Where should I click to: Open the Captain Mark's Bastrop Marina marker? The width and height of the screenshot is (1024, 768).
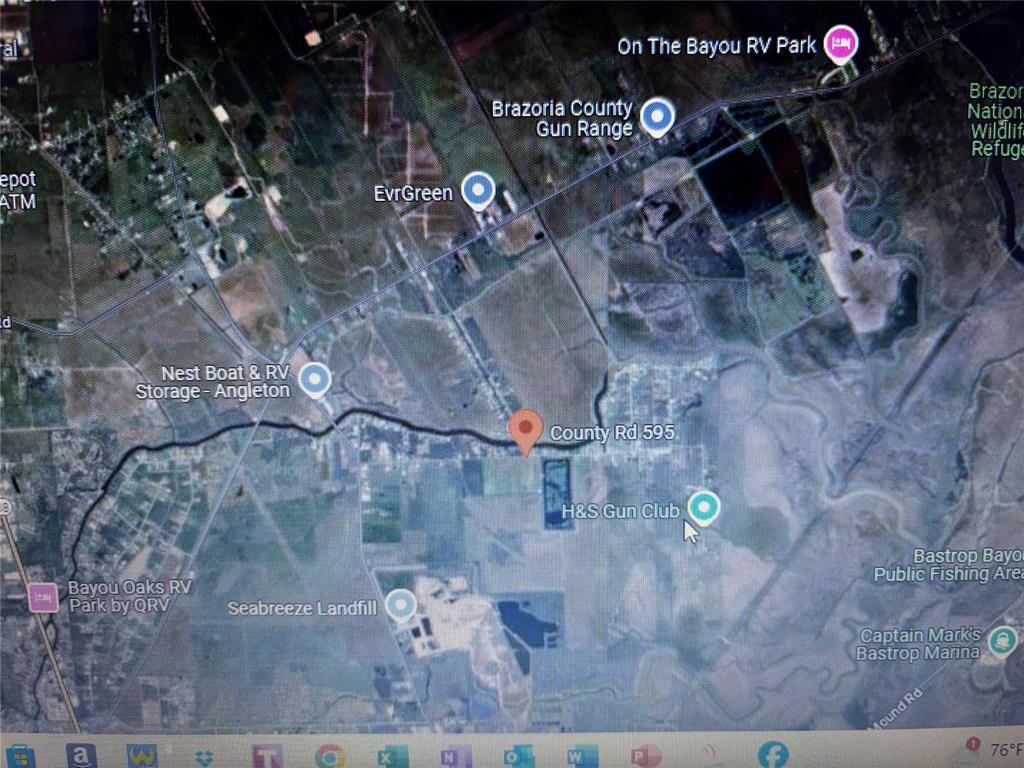click(x=1002, y=642)
